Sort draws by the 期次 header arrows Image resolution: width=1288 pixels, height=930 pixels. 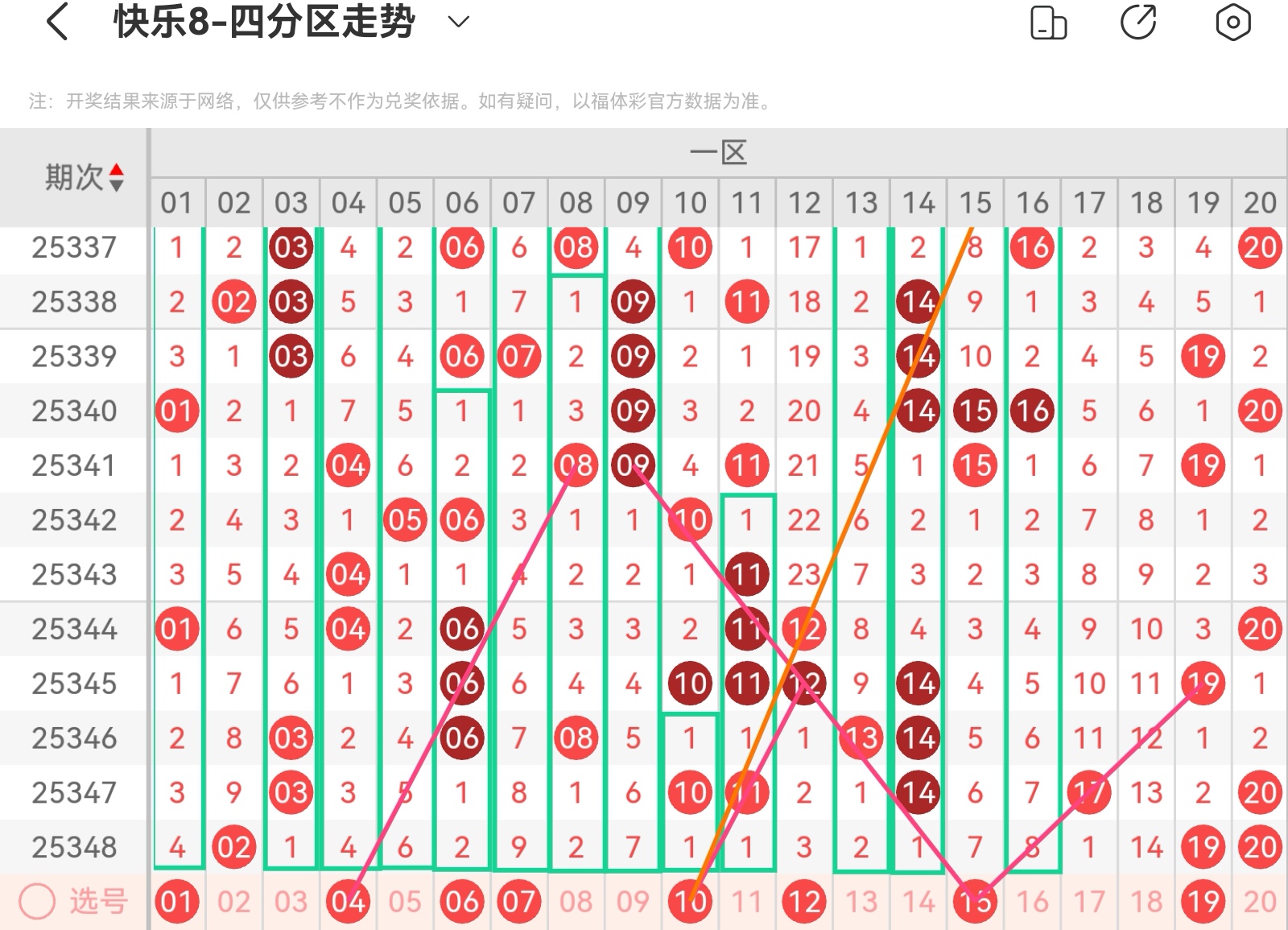click(x=117, y=177)
